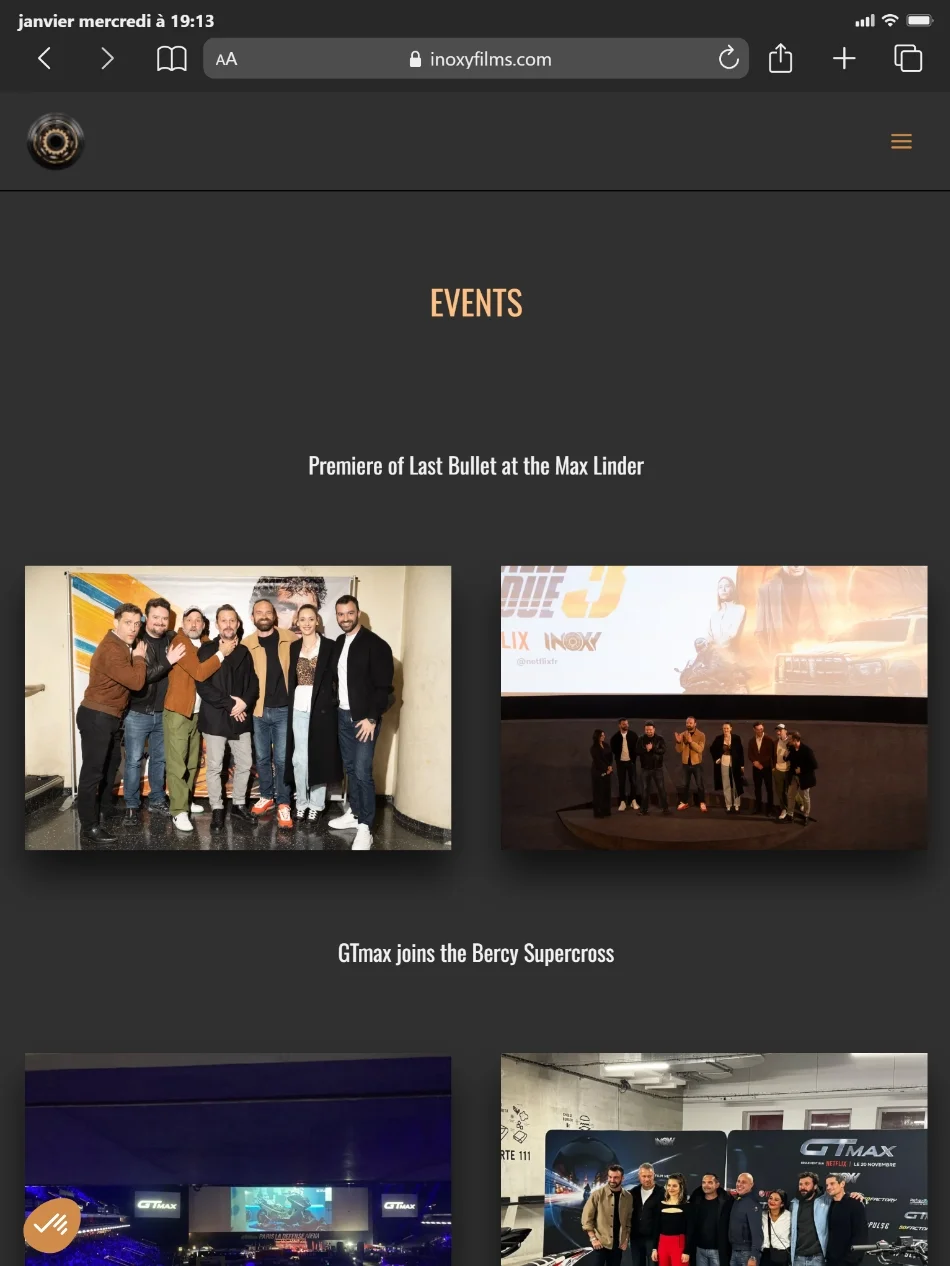Open the Last Bullet cinema stage photo

tap(714, 707)
